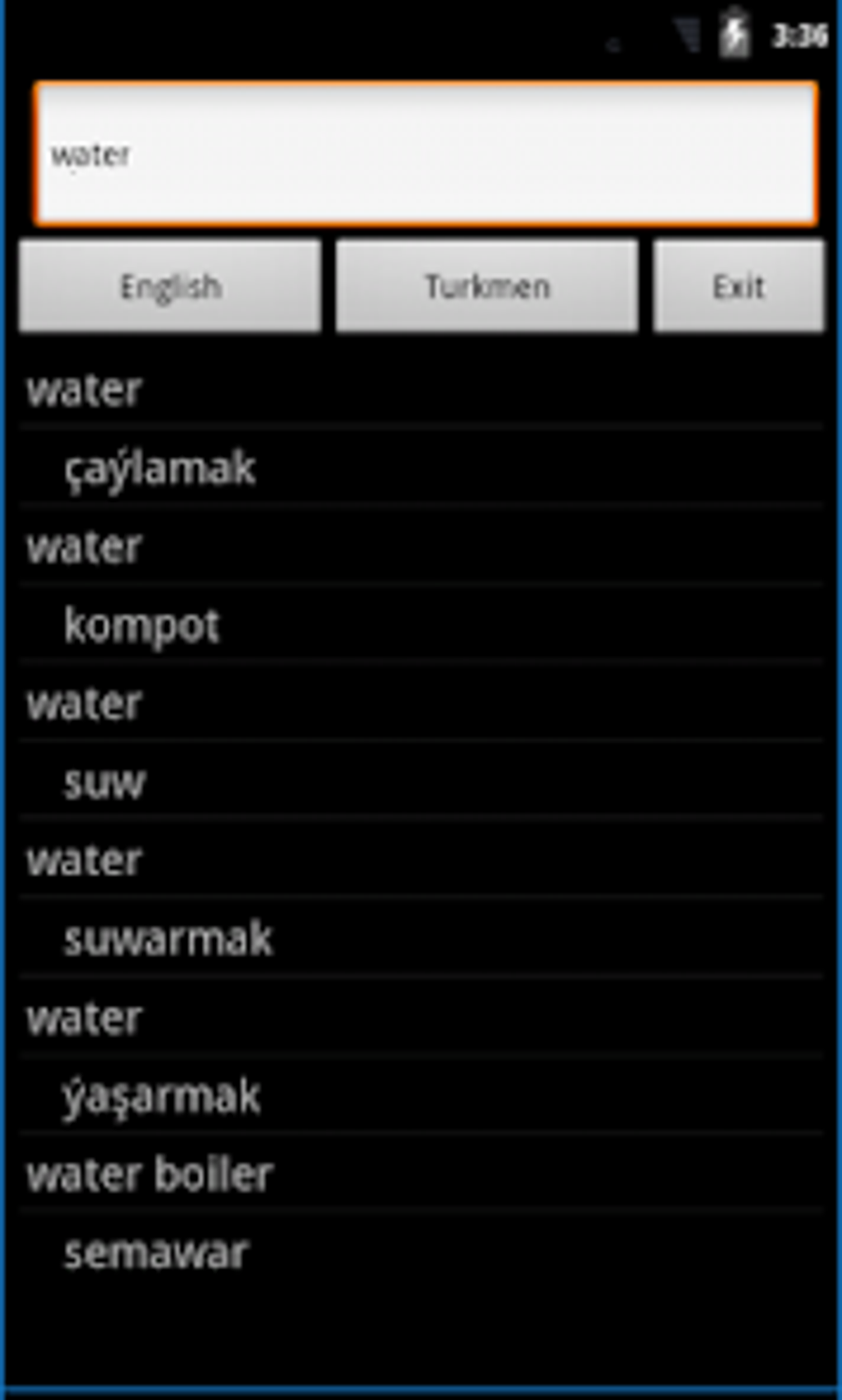Select the suw translation row
Viewport: 842px width, 1400px height.
pyautogui.click(x=421, y=782)
